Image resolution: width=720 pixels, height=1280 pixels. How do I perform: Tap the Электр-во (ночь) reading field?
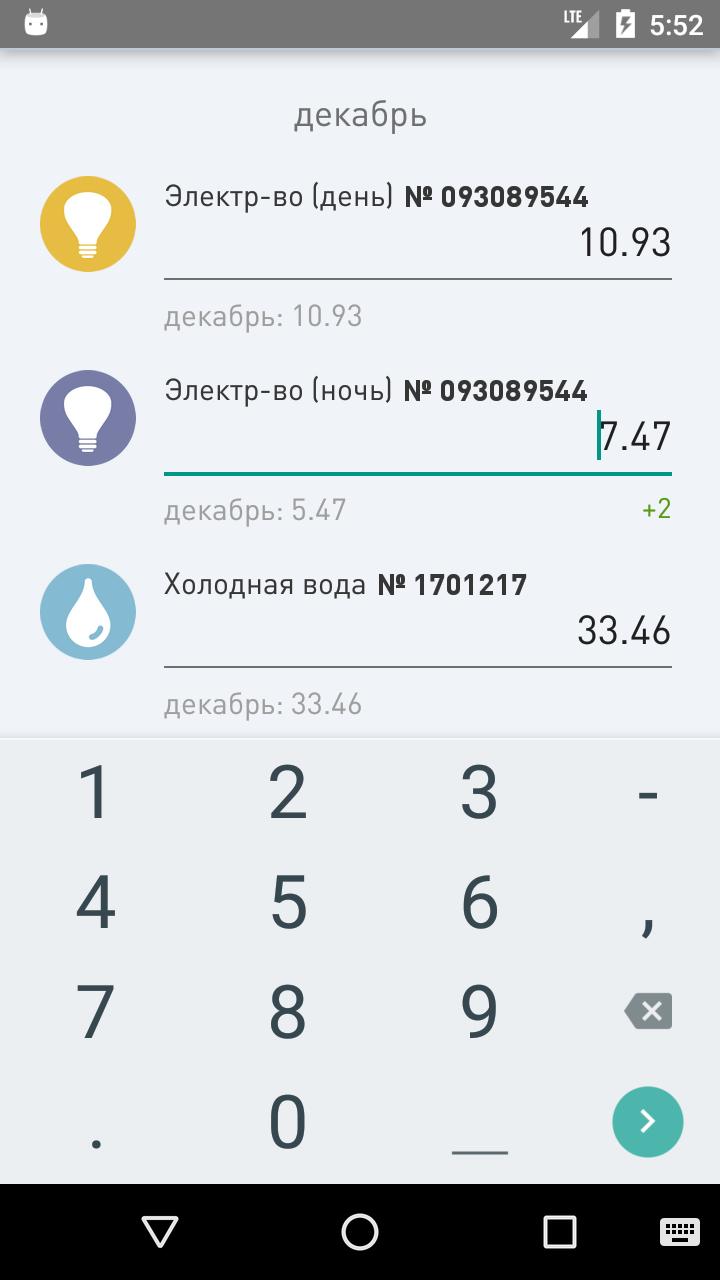pyautogui.click(x=417, y=437)
